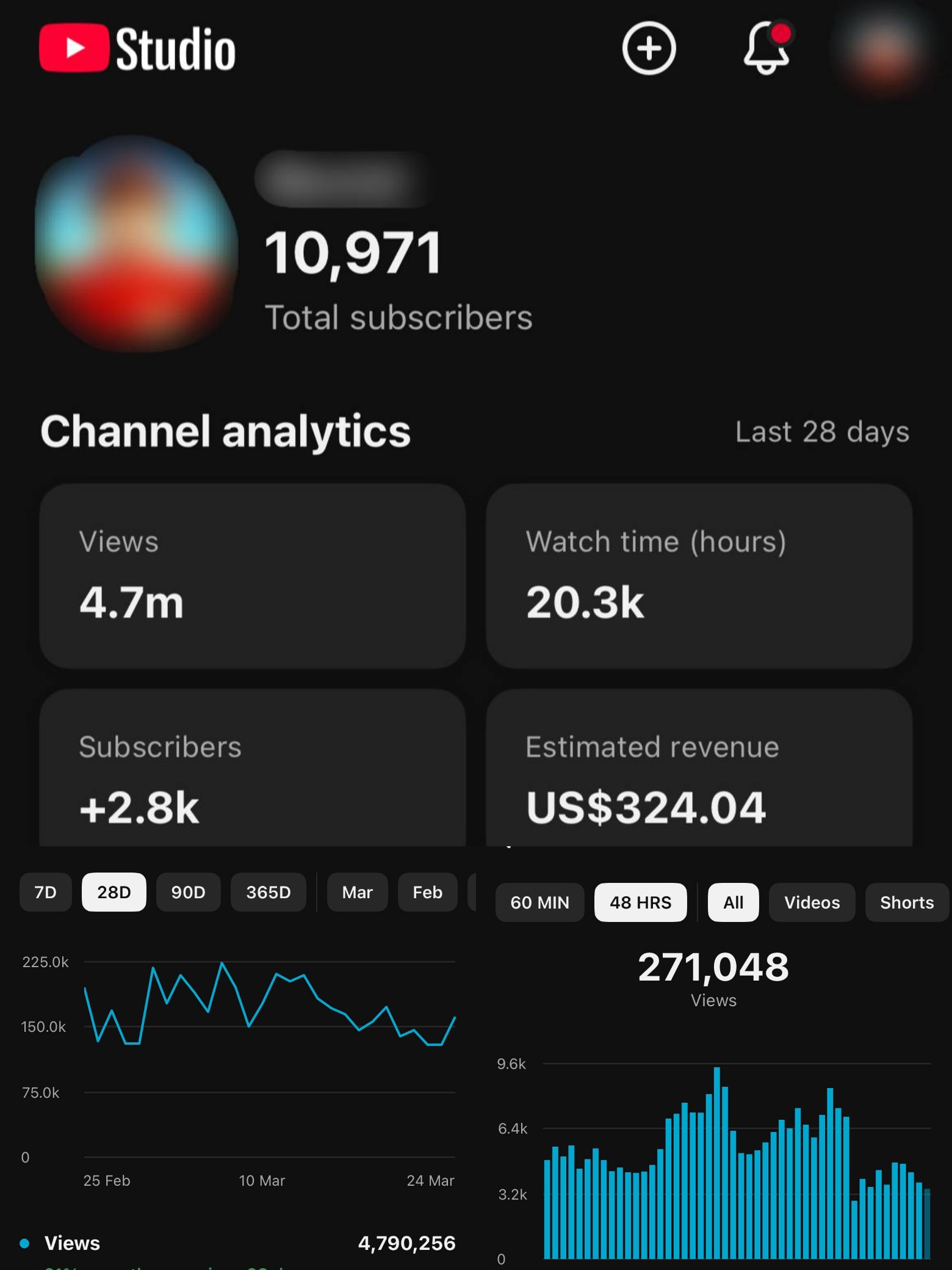
Task: Open the Watch time (hours) card
Action: coord(699,576)
